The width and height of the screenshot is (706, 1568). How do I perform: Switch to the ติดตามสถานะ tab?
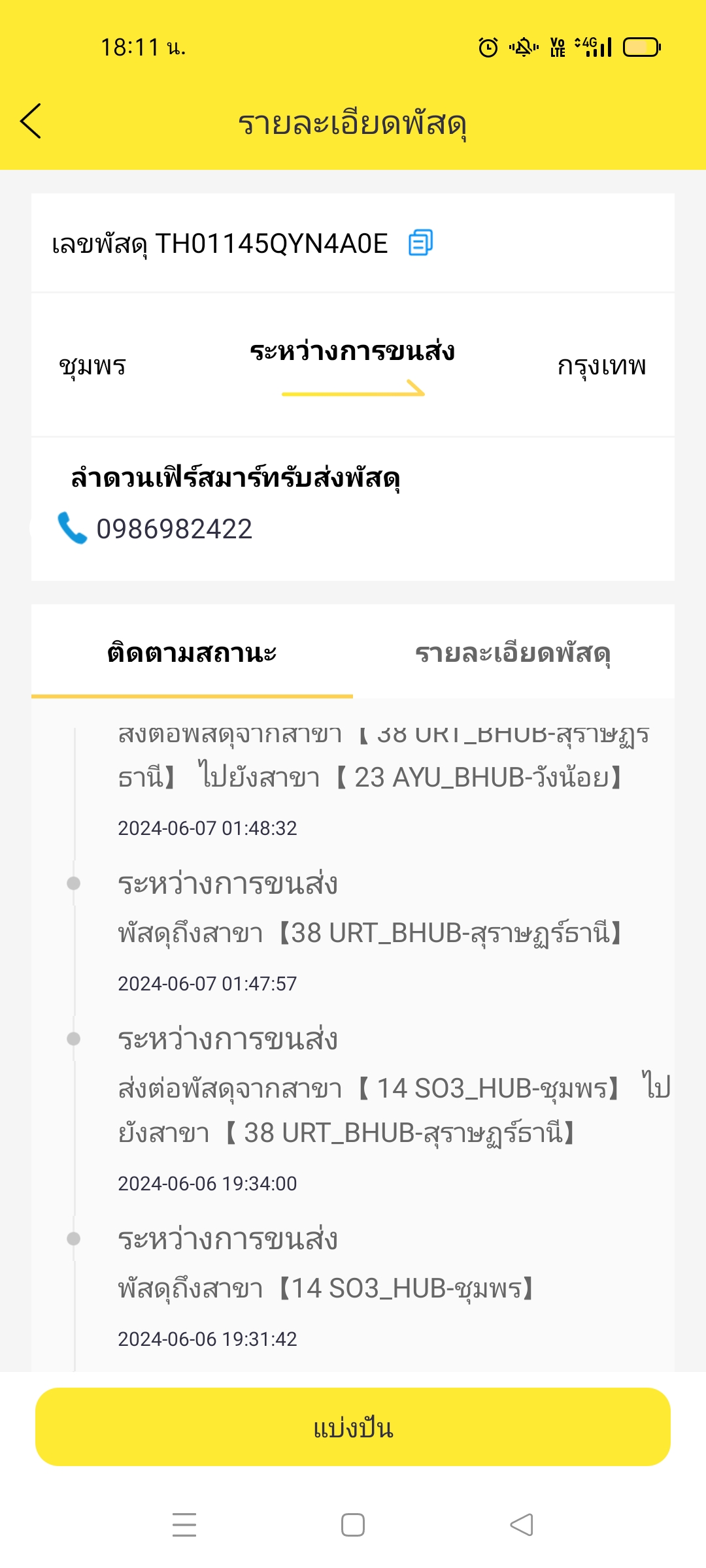pyautogui.click(x=192, y=652)
